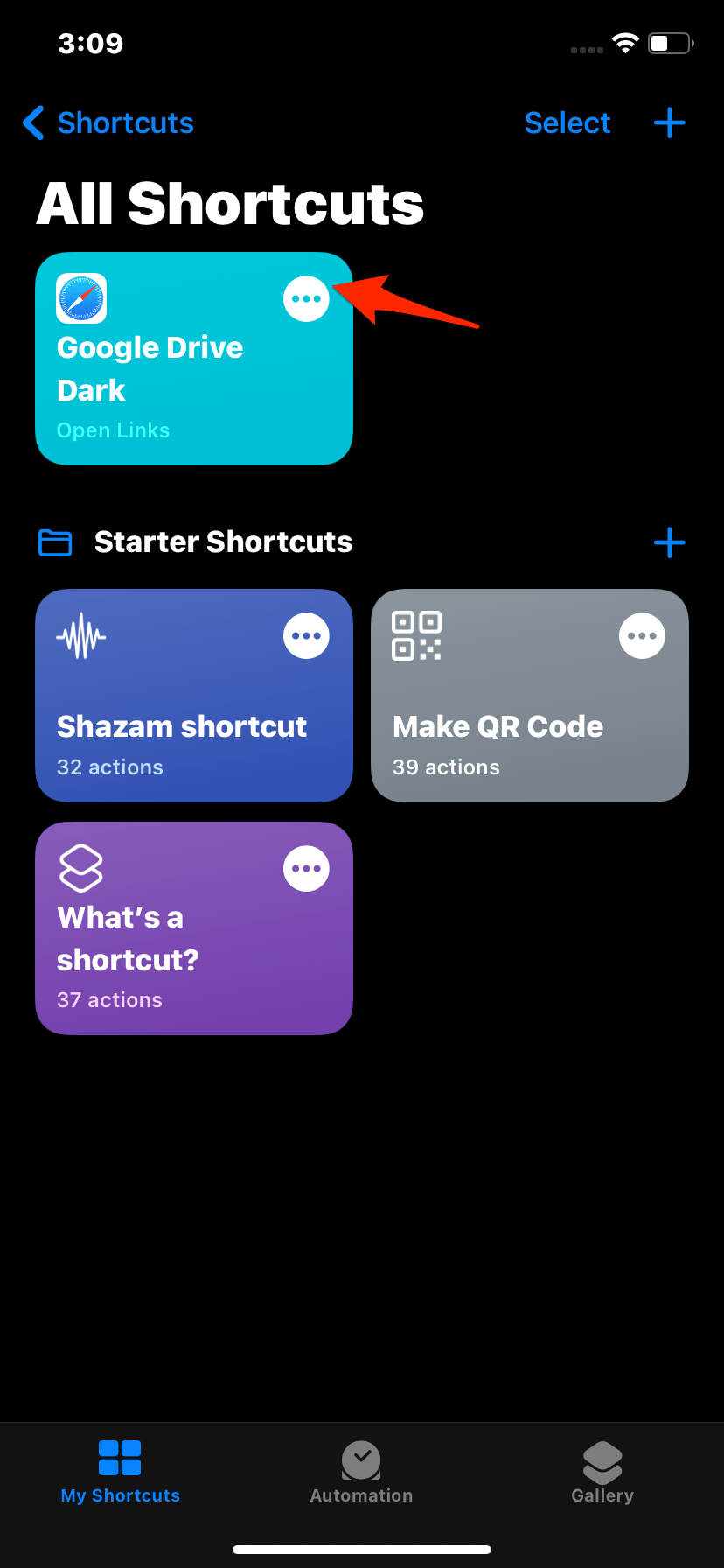Open more options for Google Drive Dark
The height and width of the screenshot is (1568, 724).
306,299
